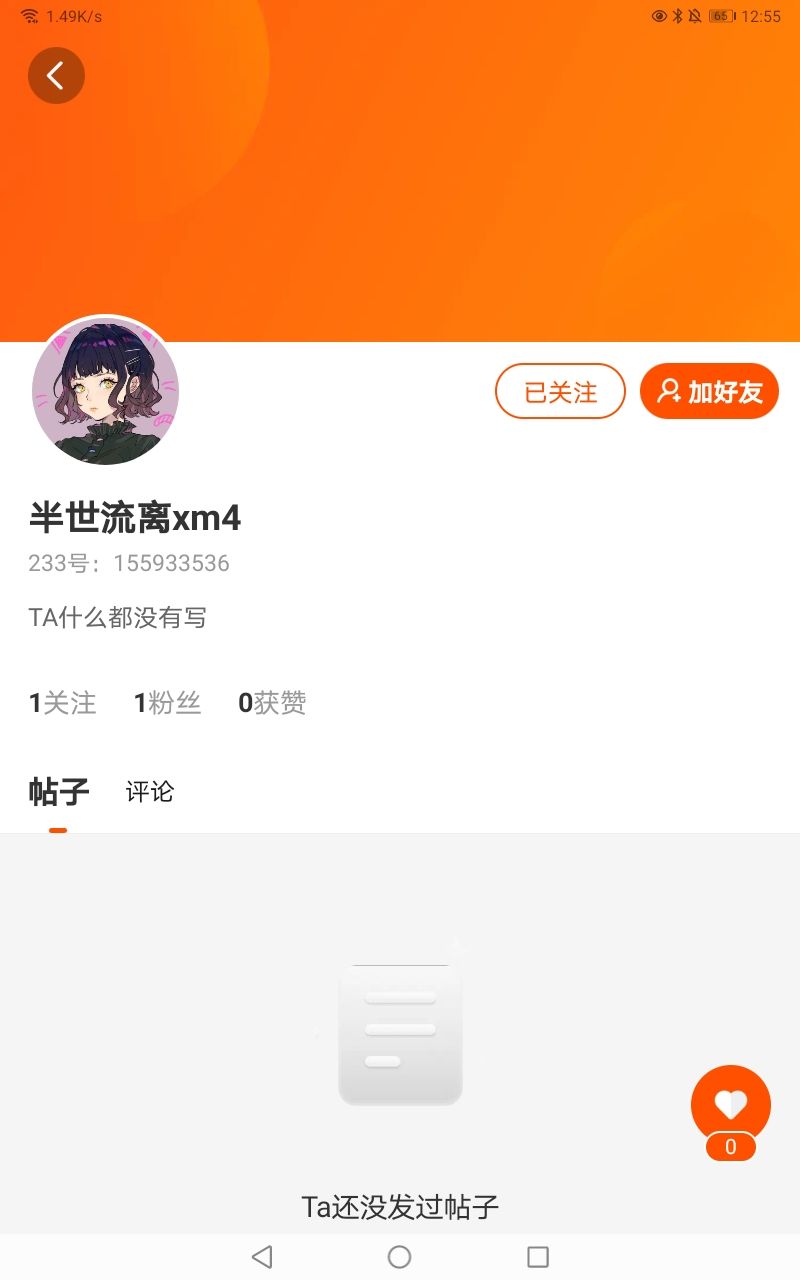This screenshot has width=800, height=1280.
Task: Open the system recent apps view
Action: (x=538, y=1257)
